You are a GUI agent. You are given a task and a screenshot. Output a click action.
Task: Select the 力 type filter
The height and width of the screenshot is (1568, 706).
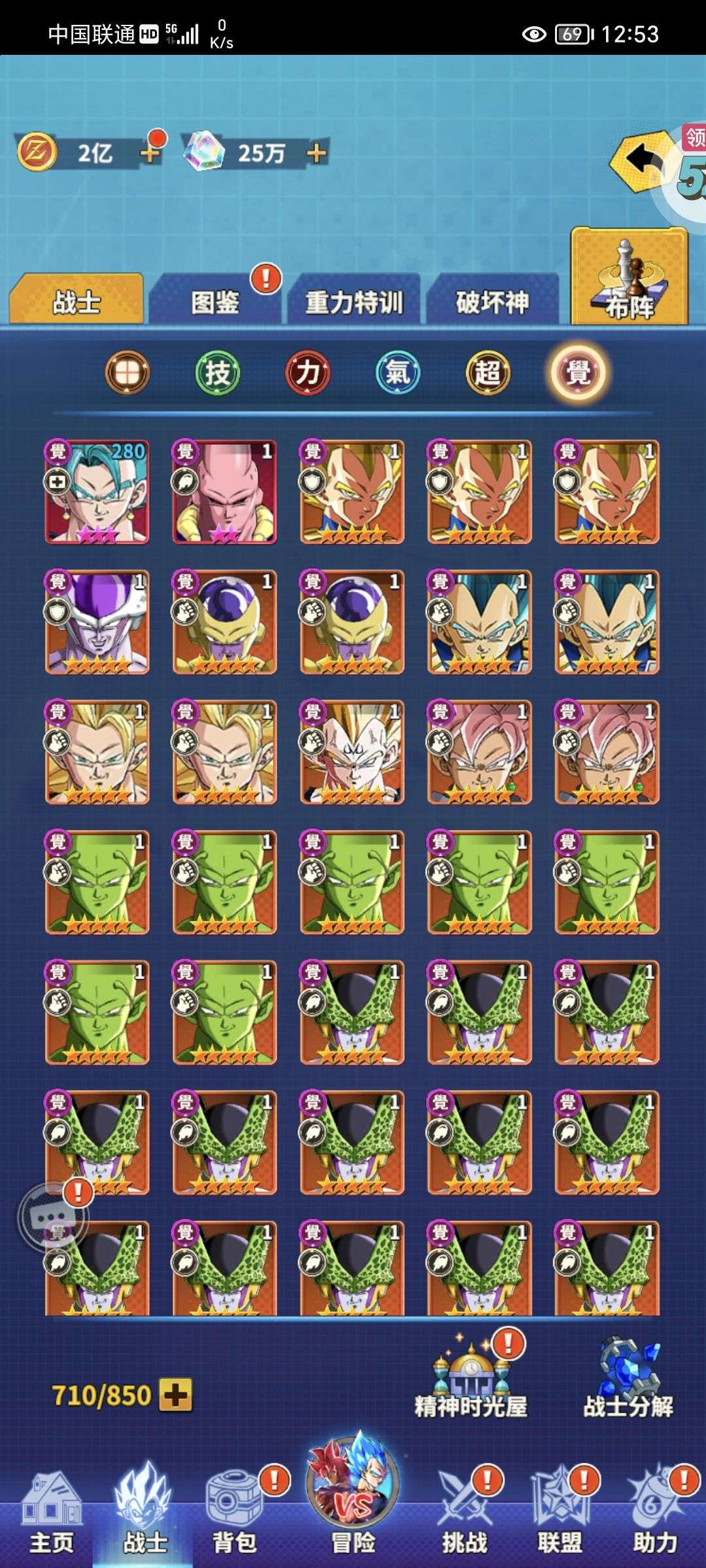tap(308, 373)
